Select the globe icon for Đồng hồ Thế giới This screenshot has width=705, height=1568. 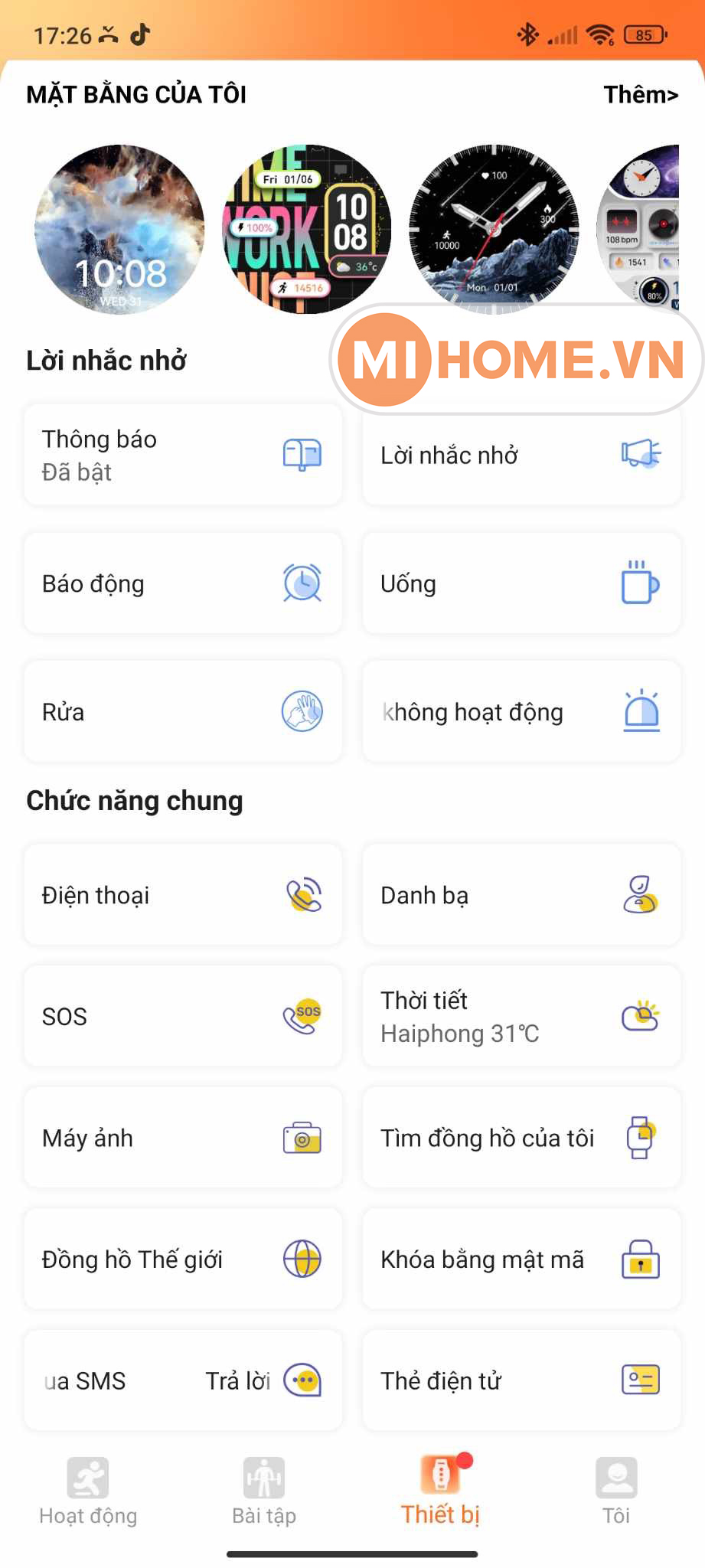pos(302,1259)
